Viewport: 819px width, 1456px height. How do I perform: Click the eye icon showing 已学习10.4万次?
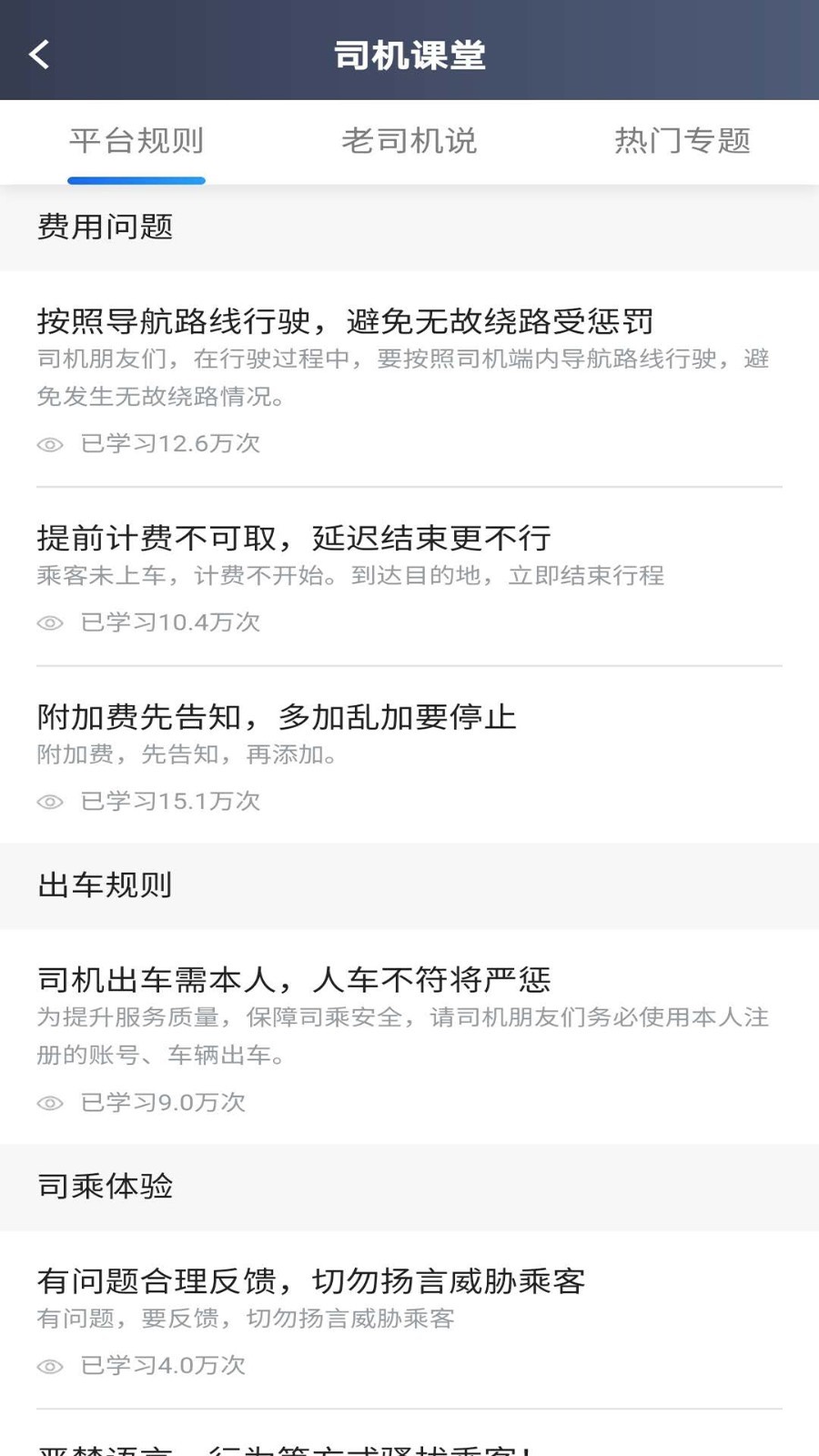(50, 623)
